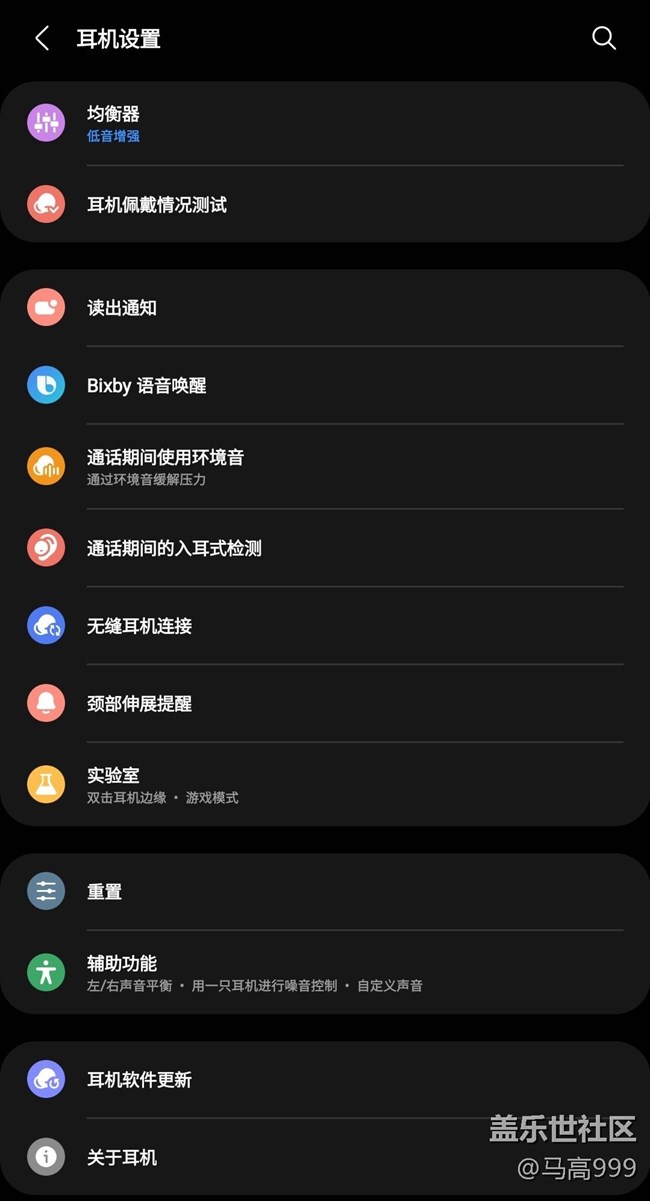The width and height of the screenshot is (650, 1201).
Task: Open 实验室 labs options
Action: coord(324,785)
